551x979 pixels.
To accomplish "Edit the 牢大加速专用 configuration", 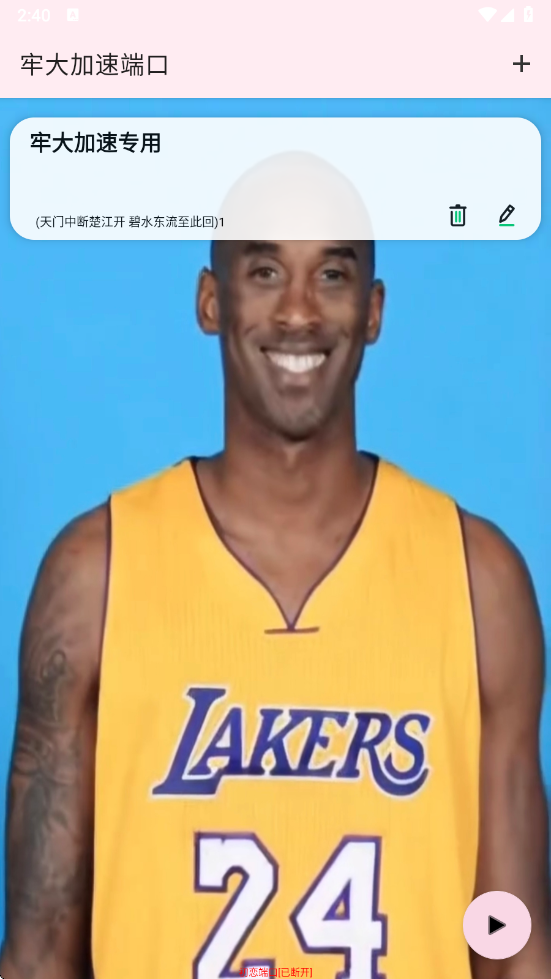I will pyautogui.click(x=507, y=215).
